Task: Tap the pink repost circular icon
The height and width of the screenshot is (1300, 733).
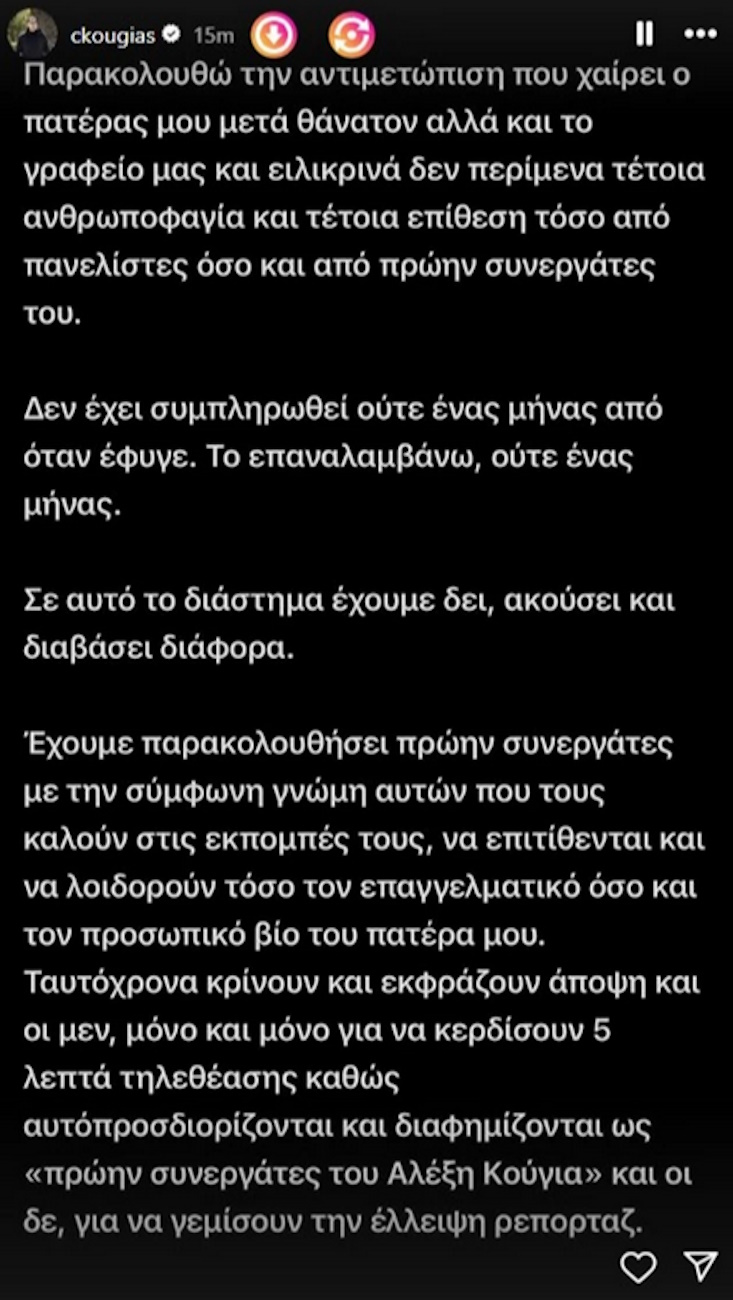Action: (351, 36)
